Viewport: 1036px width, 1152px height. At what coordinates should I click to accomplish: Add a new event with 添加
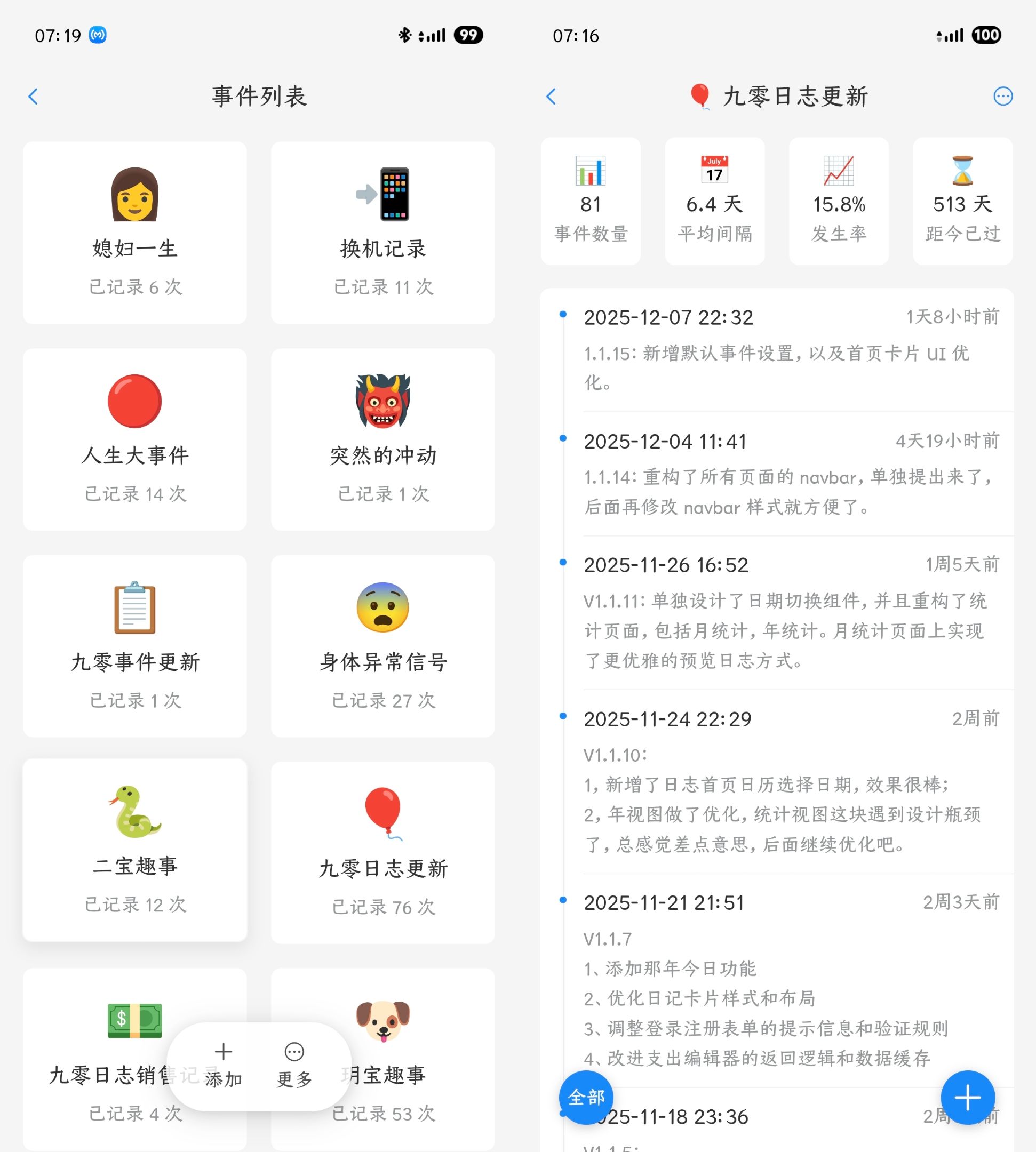224,1065
